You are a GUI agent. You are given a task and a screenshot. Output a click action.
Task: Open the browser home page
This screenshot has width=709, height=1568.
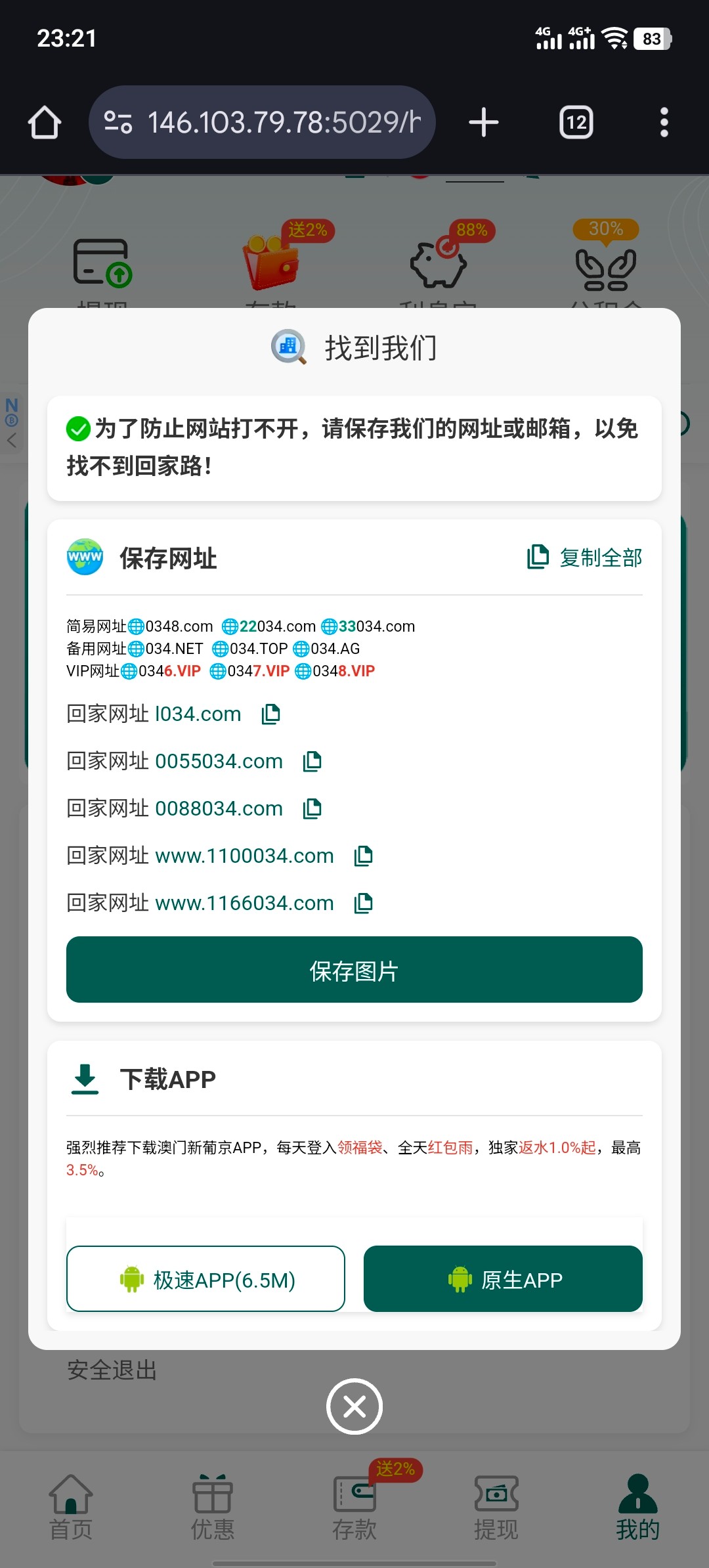pyautogui.click(x=45, y=123)
